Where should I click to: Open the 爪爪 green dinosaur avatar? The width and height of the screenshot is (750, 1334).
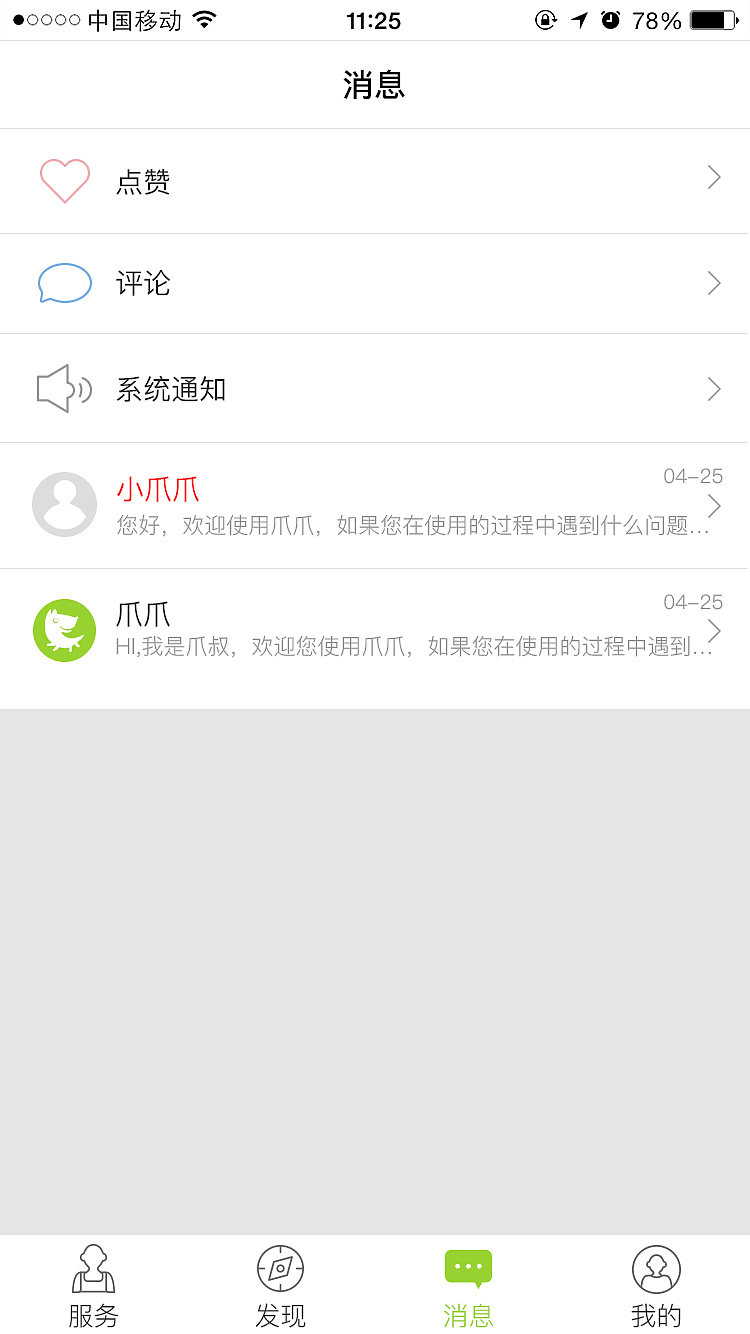click(x=64, y=630)
